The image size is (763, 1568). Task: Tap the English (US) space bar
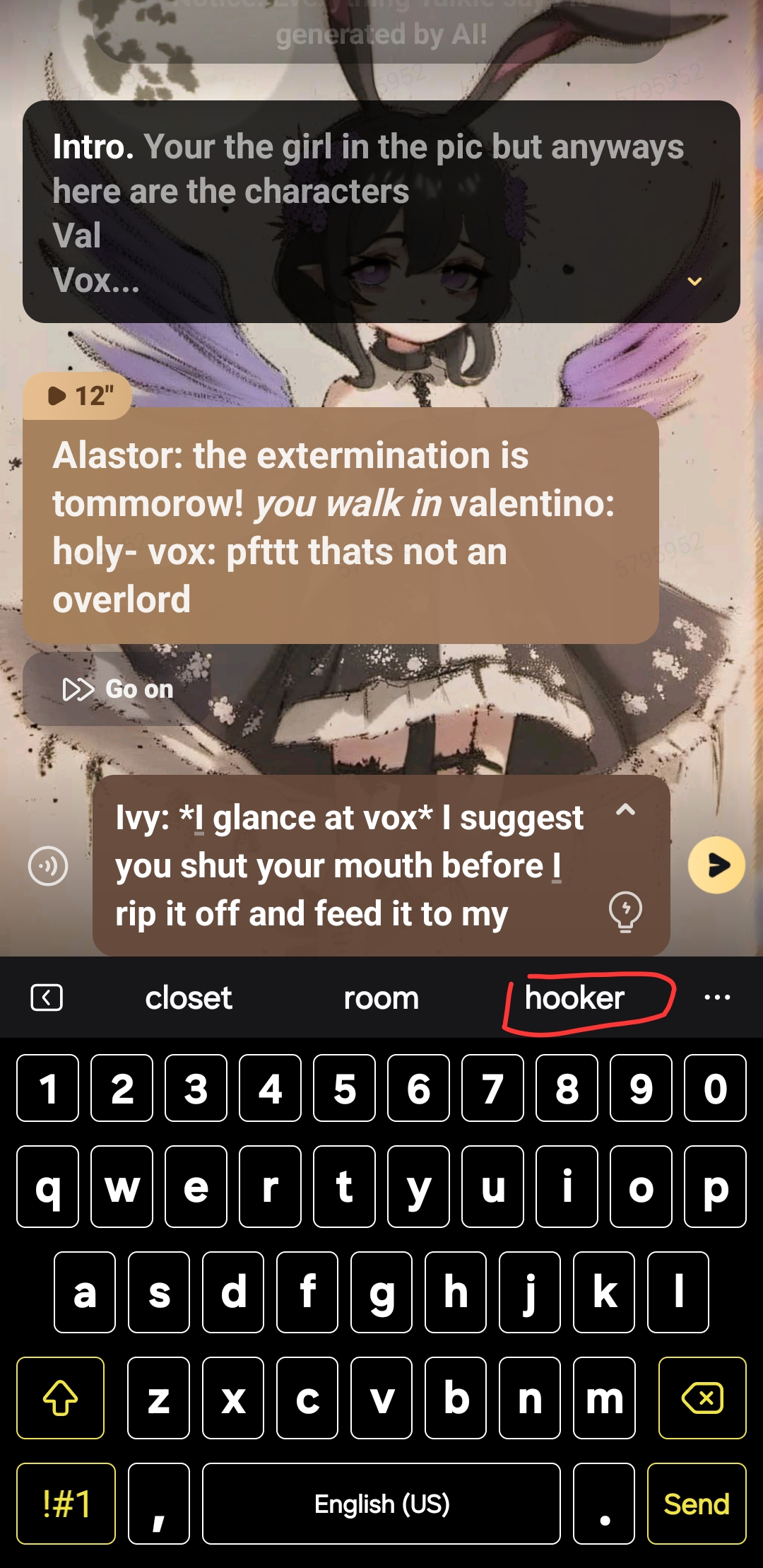(x=381, y=1504)
